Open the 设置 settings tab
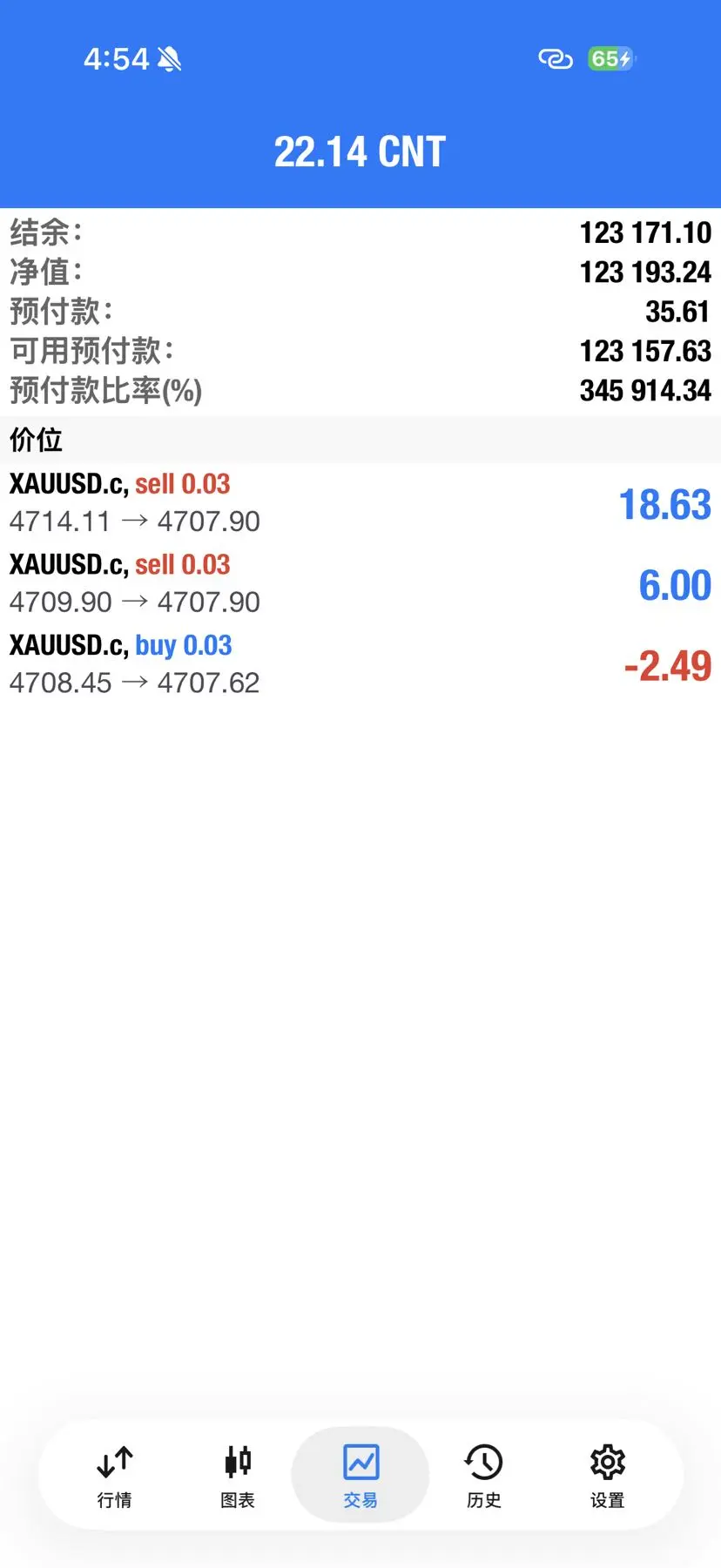 pyautogui.click(x=607, y=1476)
